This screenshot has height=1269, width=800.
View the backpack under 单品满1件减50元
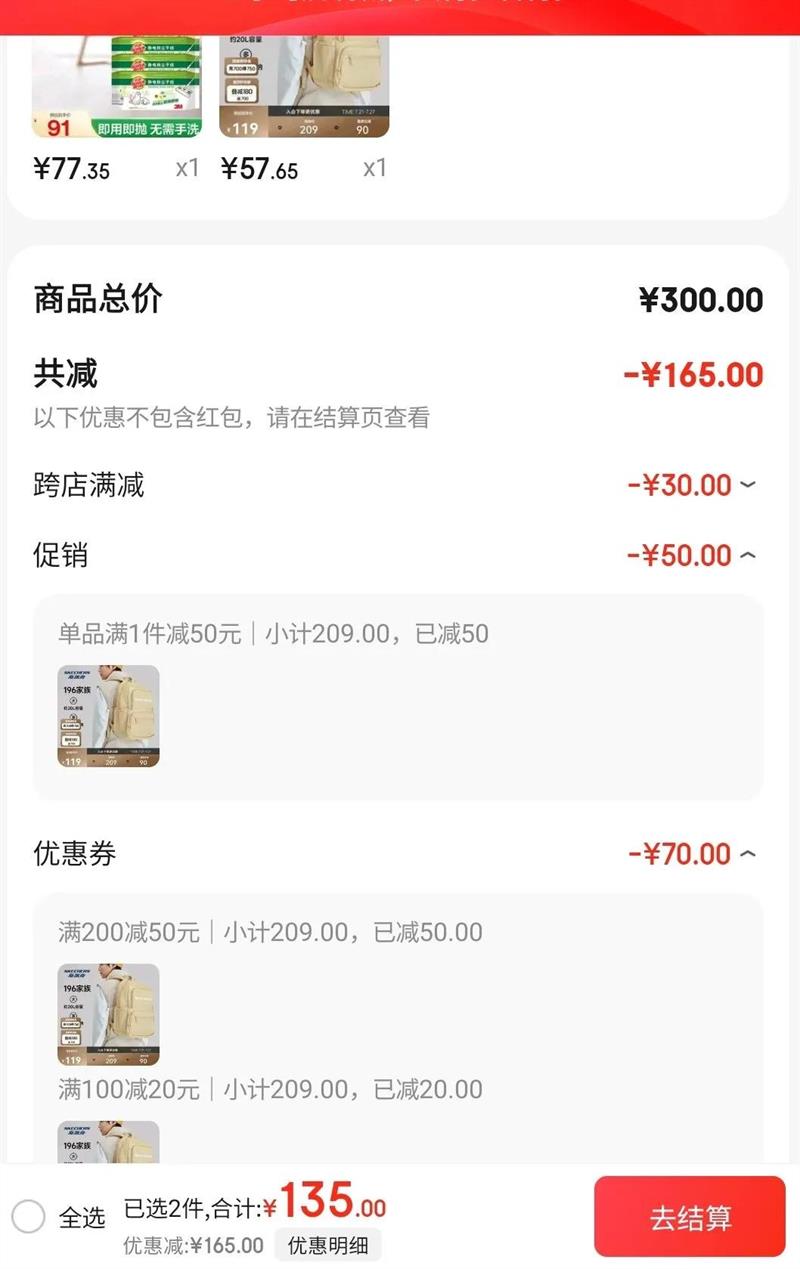[x=108, y=716]
